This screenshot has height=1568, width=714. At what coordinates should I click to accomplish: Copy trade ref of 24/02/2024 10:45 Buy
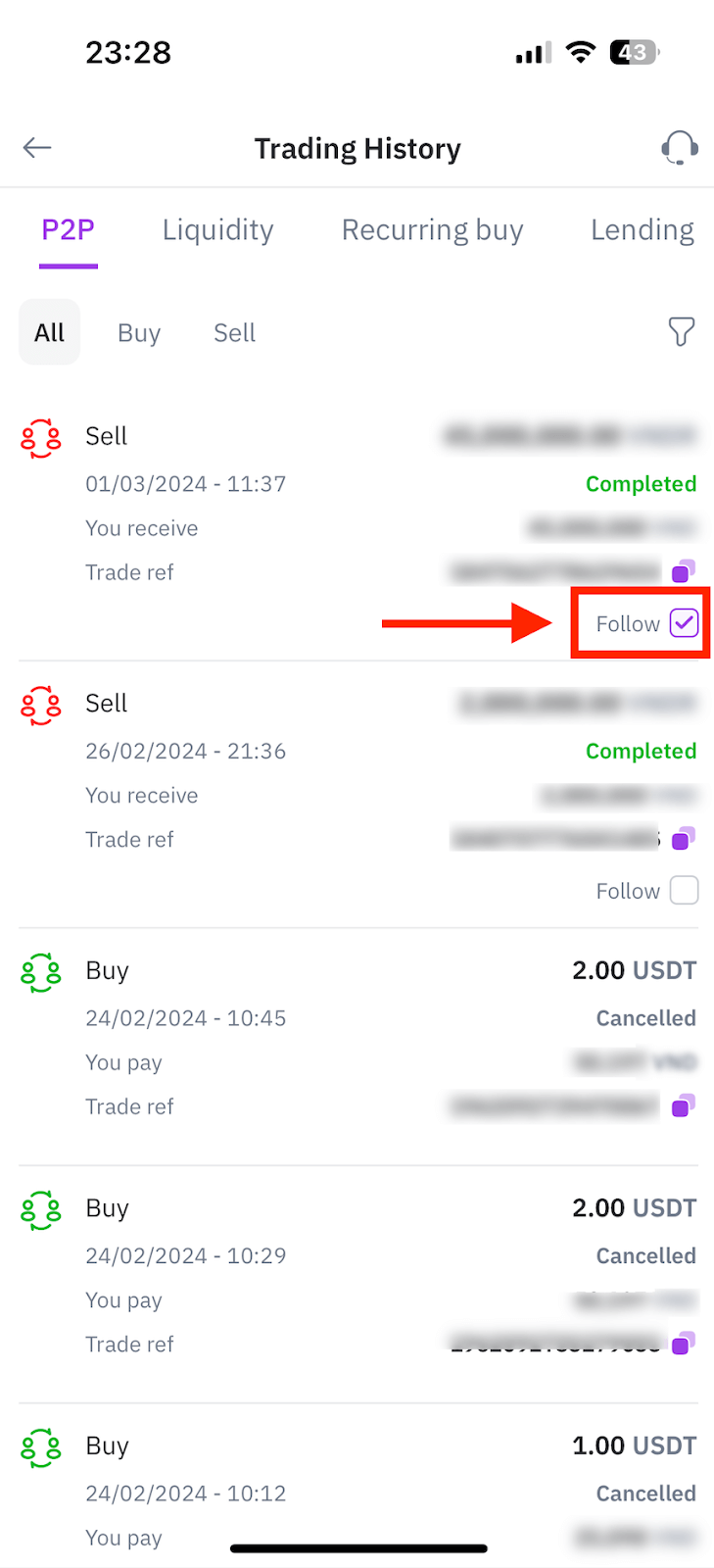(x=683, y=1105)
